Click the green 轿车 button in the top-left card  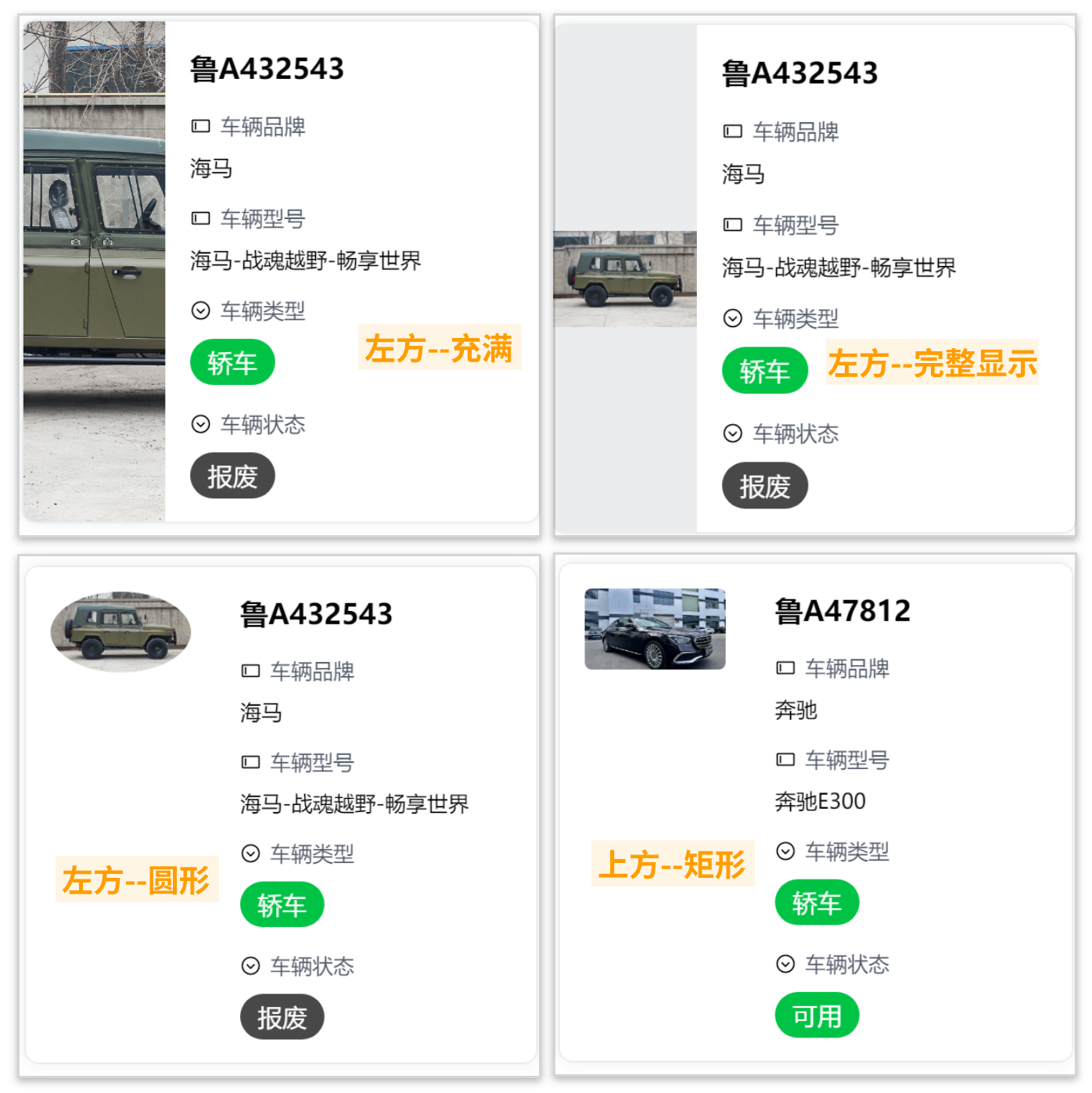point(232,361)
